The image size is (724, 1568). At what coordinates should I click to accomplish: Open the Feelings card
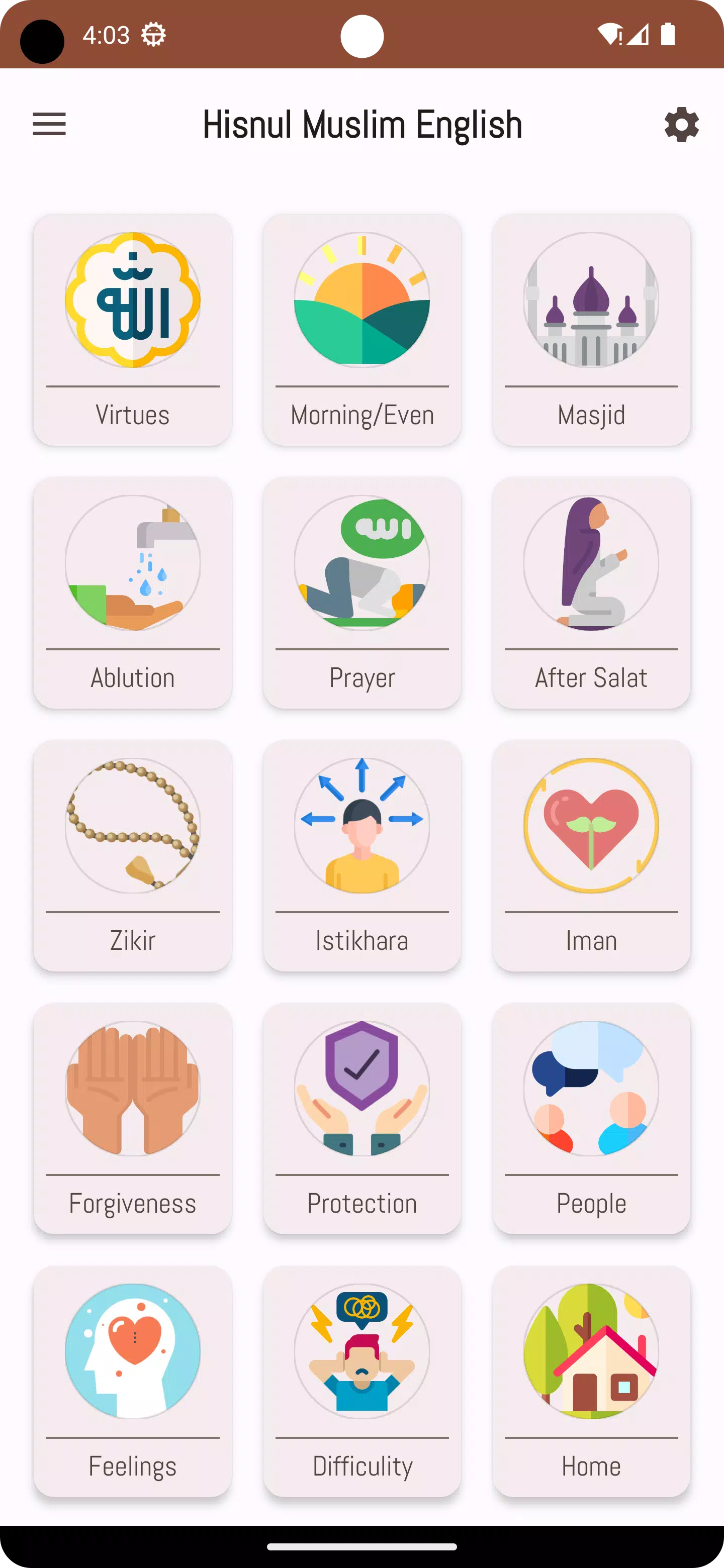(x=133, y=1381)
